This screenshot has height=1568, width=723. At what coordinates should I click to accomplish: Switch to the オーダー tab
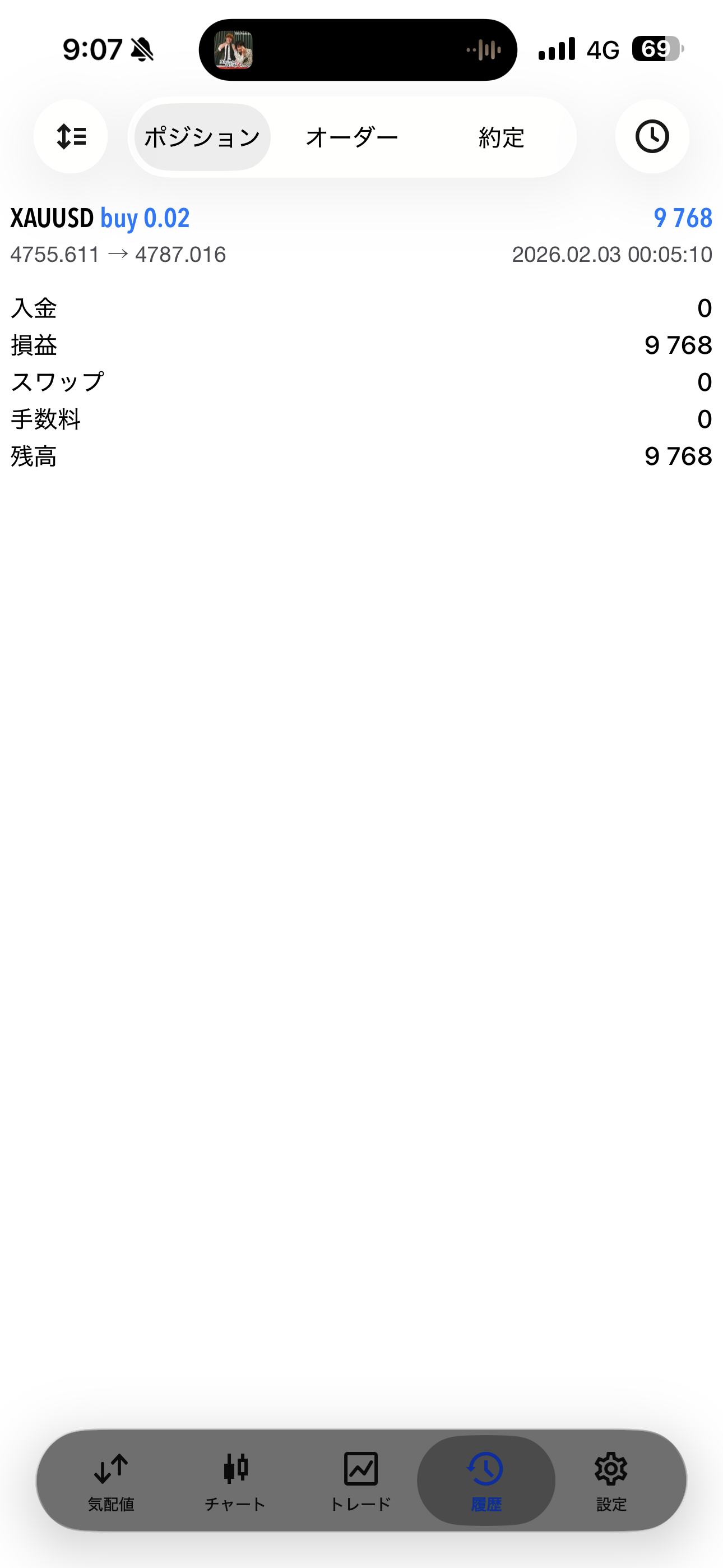[x=352, y=137]
